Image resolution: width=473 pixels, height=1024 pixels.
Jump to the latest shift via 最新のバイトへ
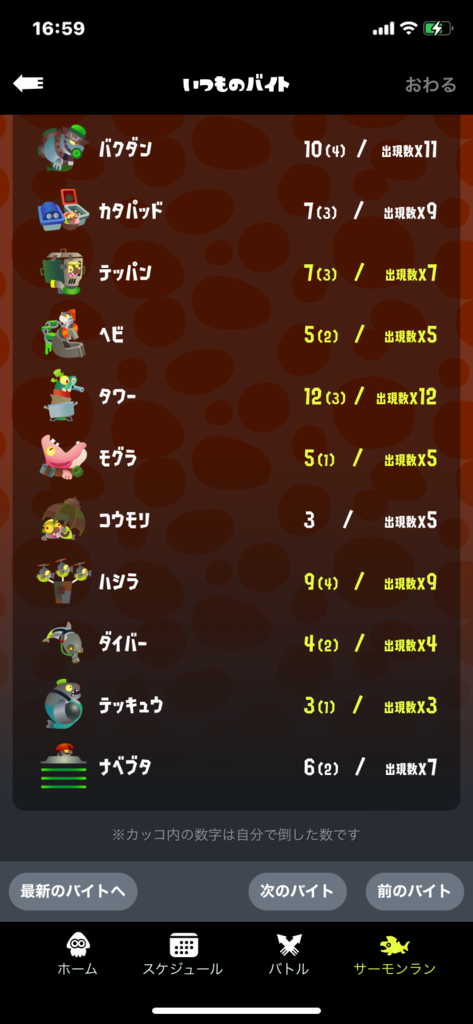73,891
